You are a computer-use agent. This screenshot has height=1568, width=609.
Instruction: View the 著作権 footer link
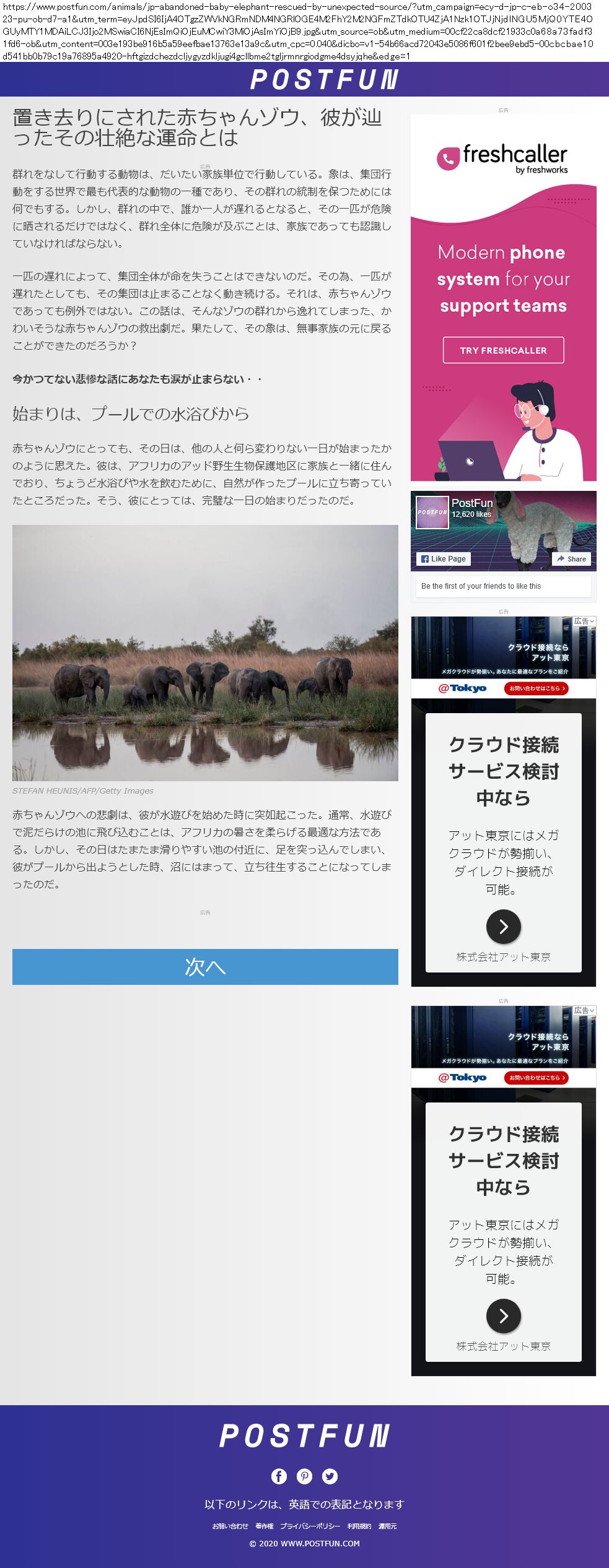click(264, 1526)
